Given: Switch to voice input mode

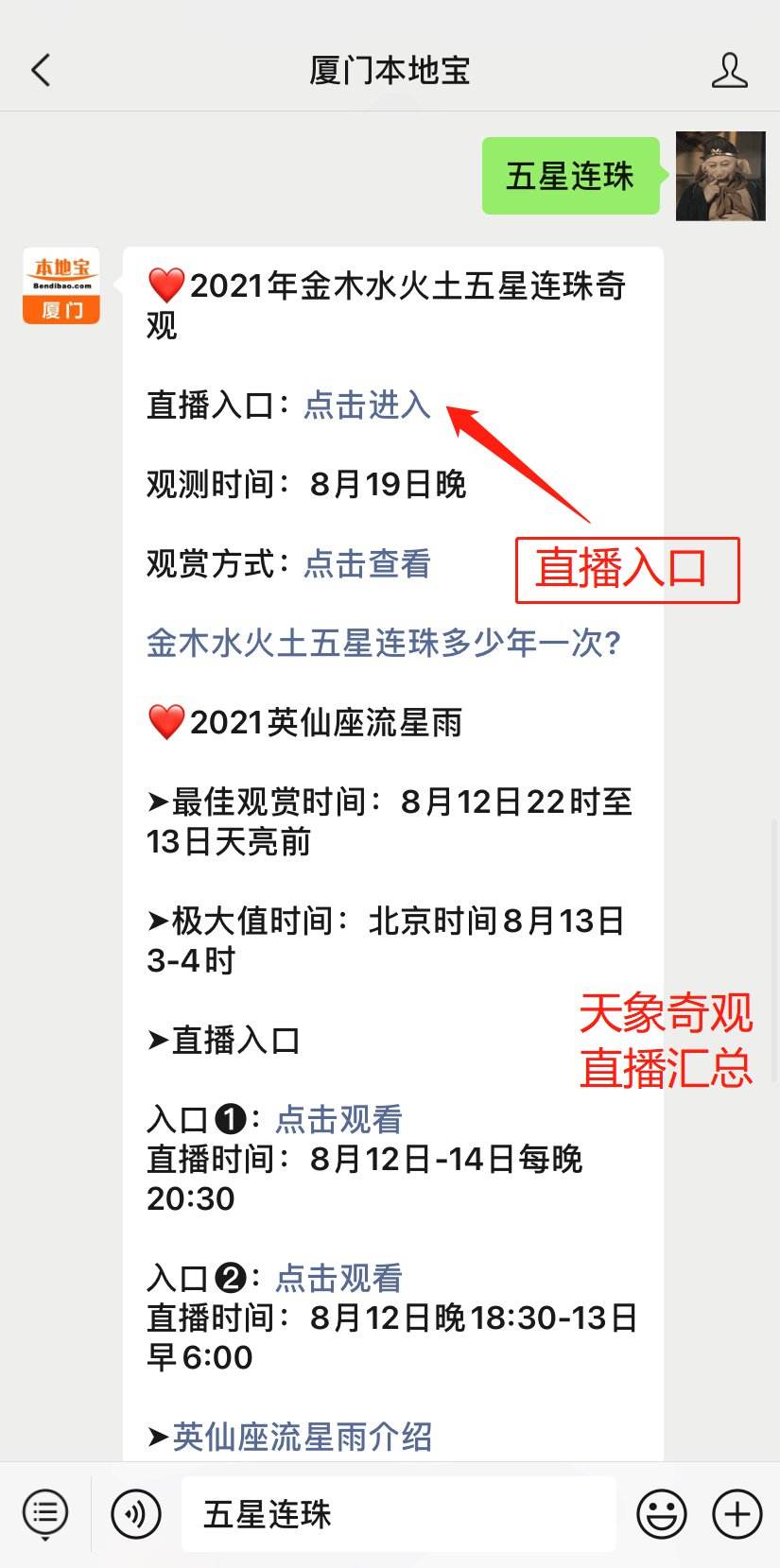Looking at the screenshot, I should point(134,1513).
